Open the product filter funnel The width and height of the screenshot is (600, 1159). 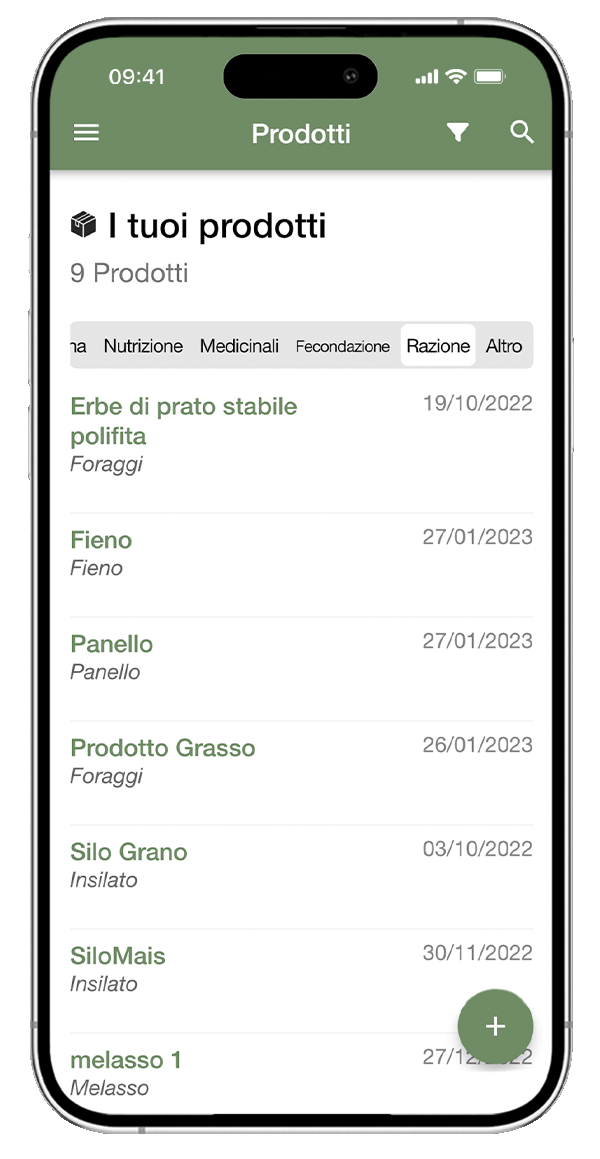tap(457, 133)
